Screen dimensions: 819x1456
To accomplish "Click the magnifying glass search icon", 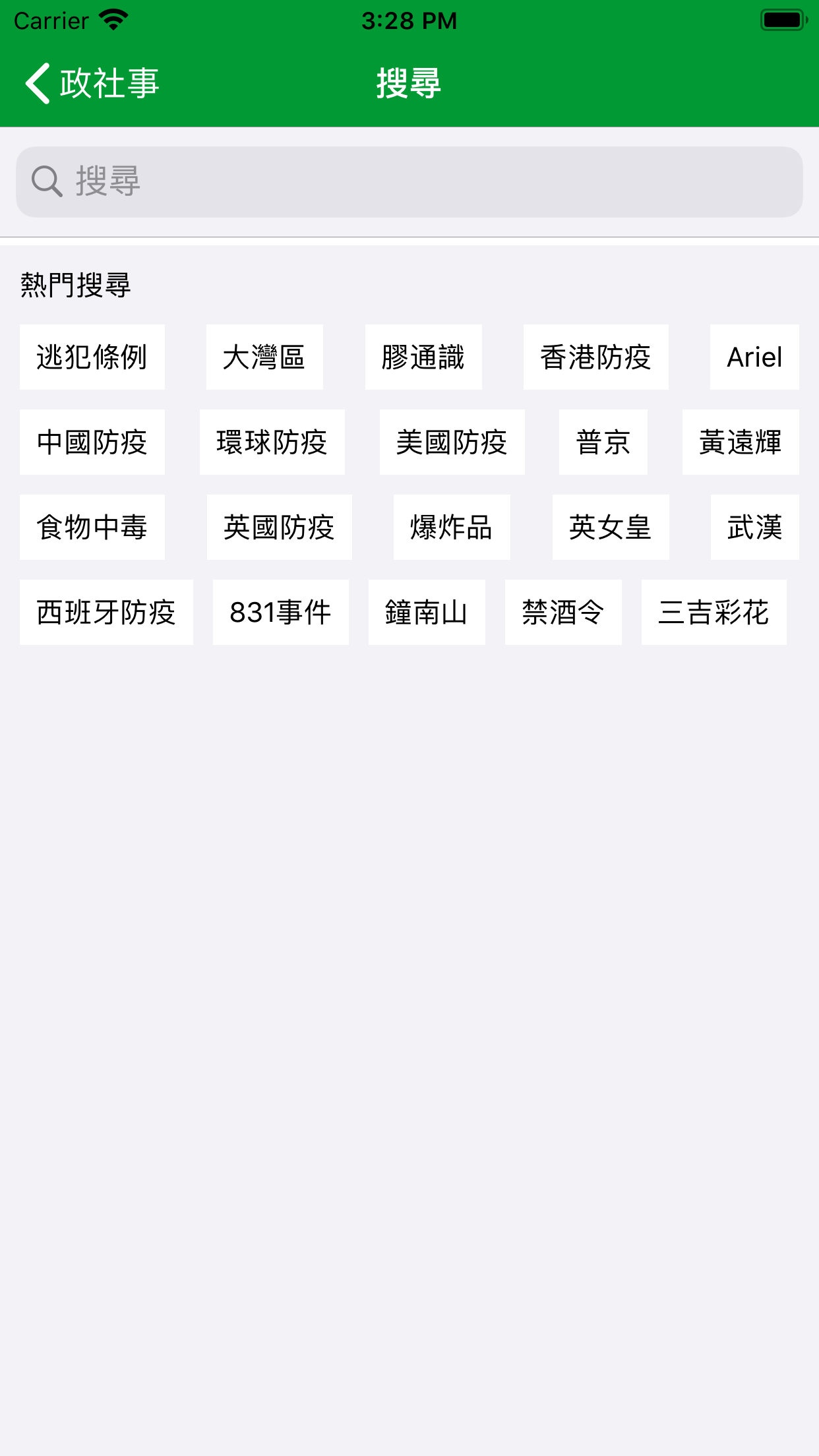I will point(46,179).
